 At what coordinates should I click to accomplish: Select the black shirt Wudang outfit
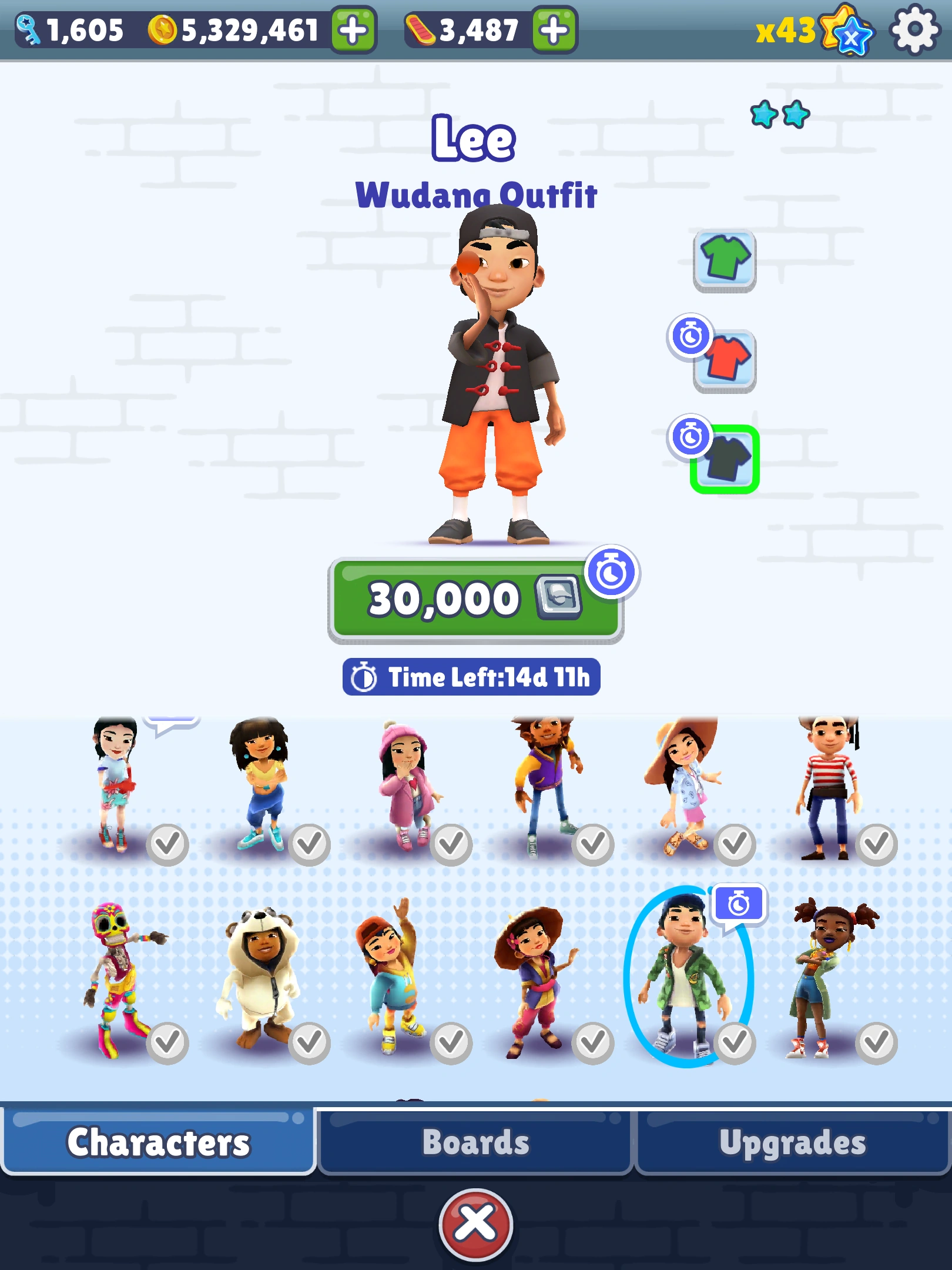pyautogui.click(x=725, y=459)
